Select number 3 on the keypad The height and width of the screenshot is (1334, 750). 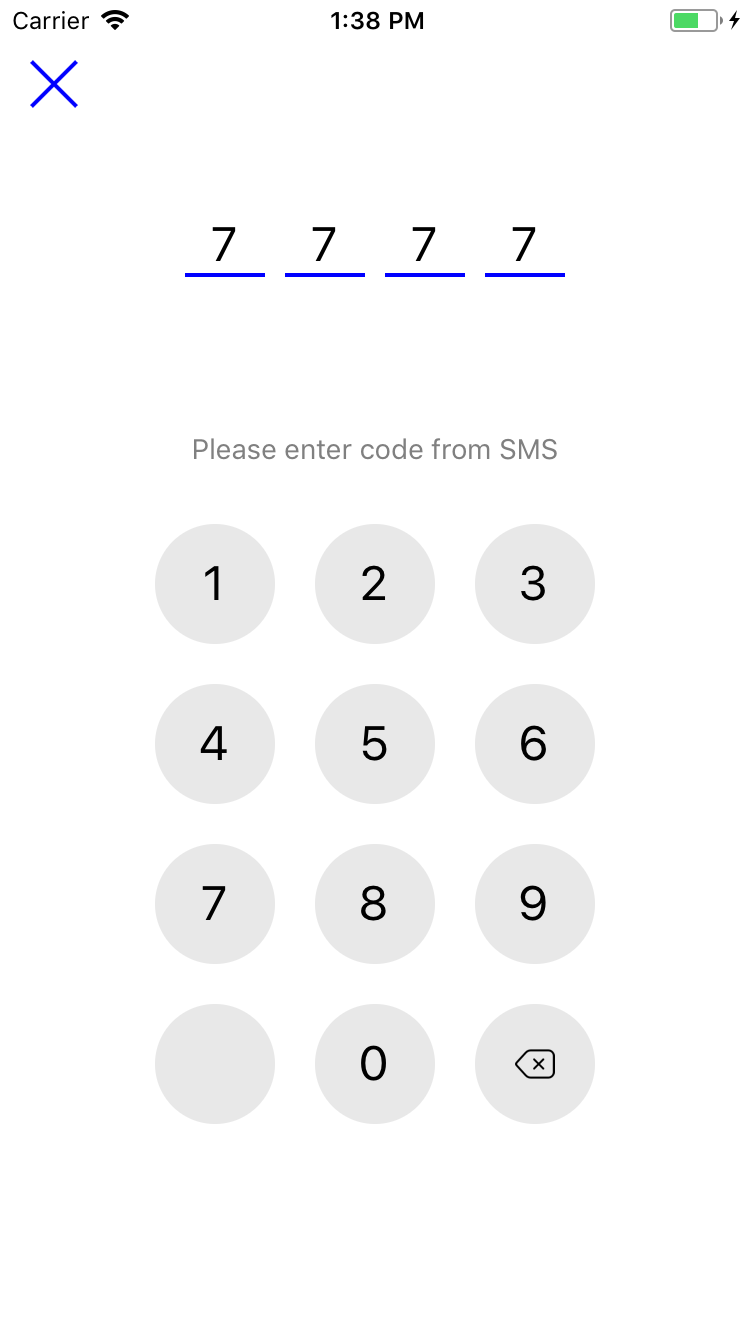coord(535,584)
